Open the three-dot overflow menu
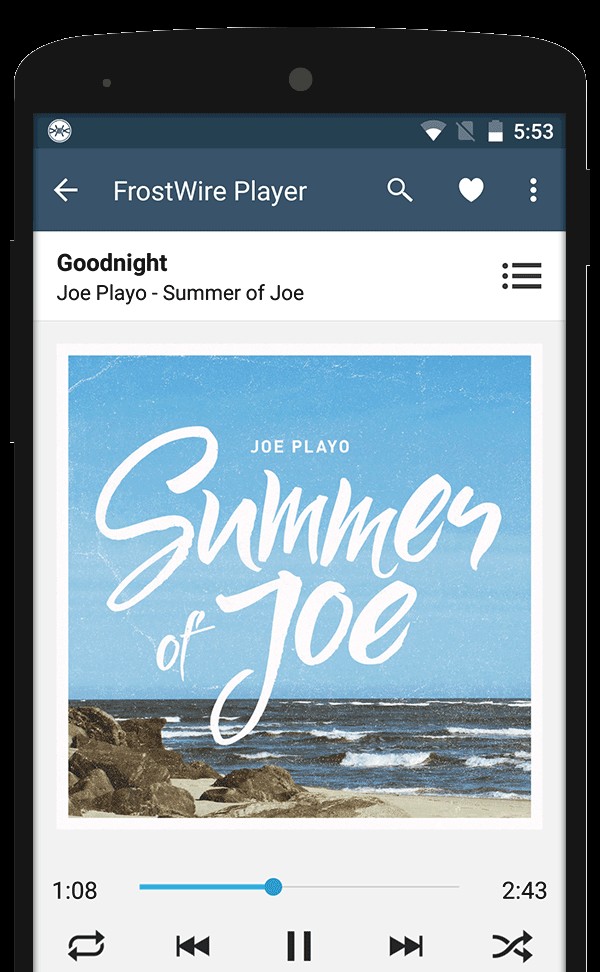The height and width of the screenshot is (972, 600). coord(534,190)
